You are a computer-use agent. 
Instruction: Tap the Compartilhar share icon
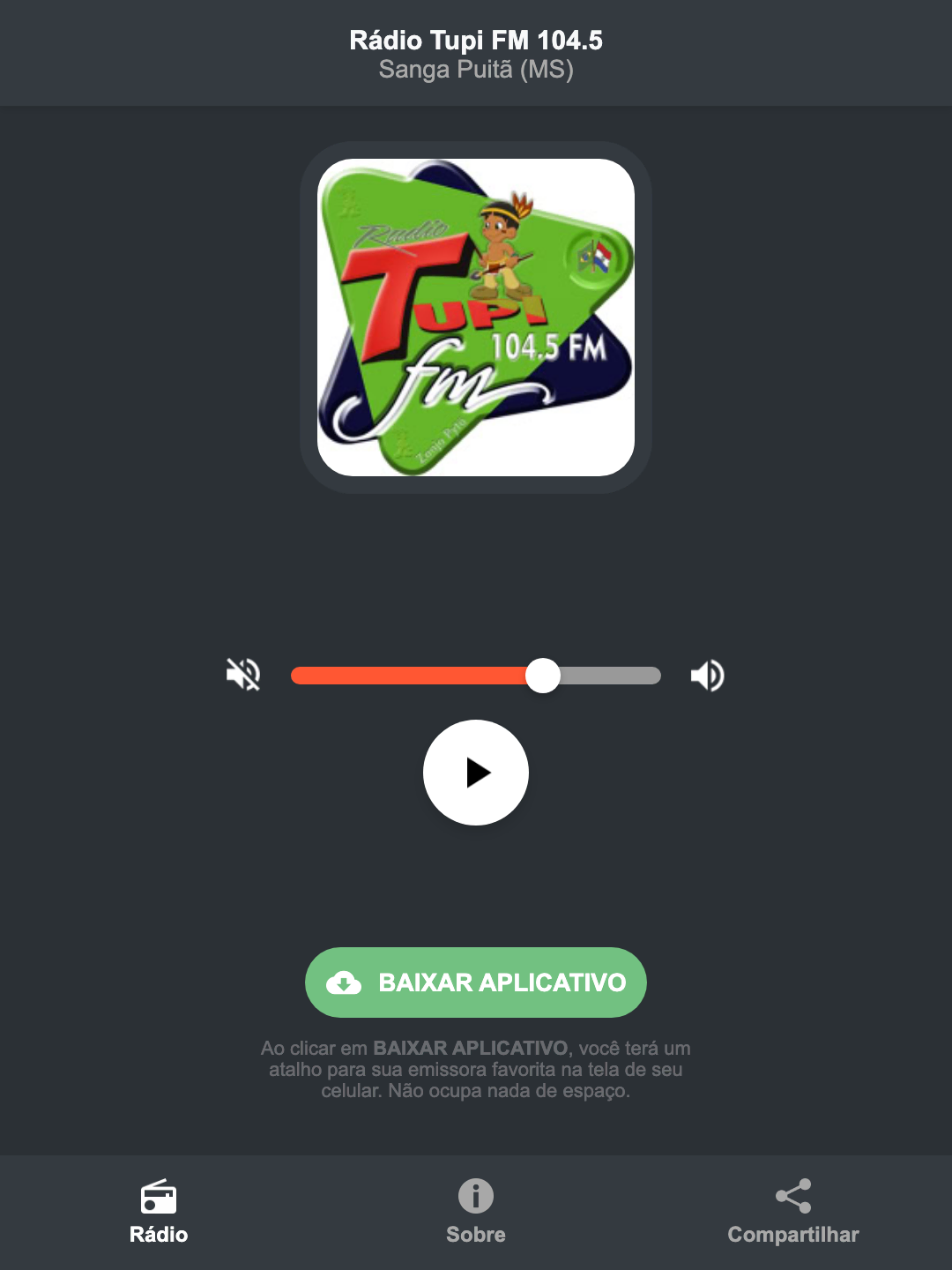point(792,1197)
